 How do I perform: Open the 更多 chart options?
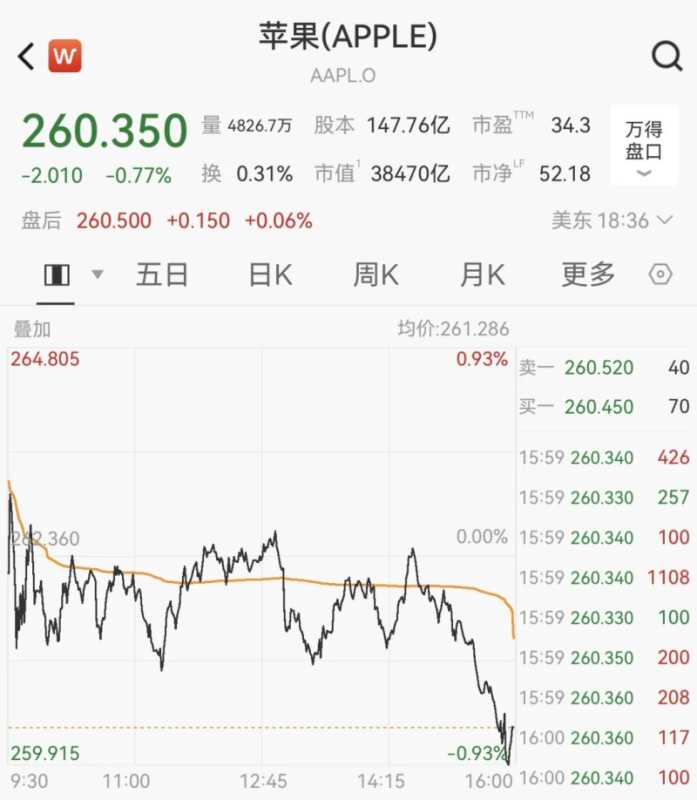coord(588,275)
